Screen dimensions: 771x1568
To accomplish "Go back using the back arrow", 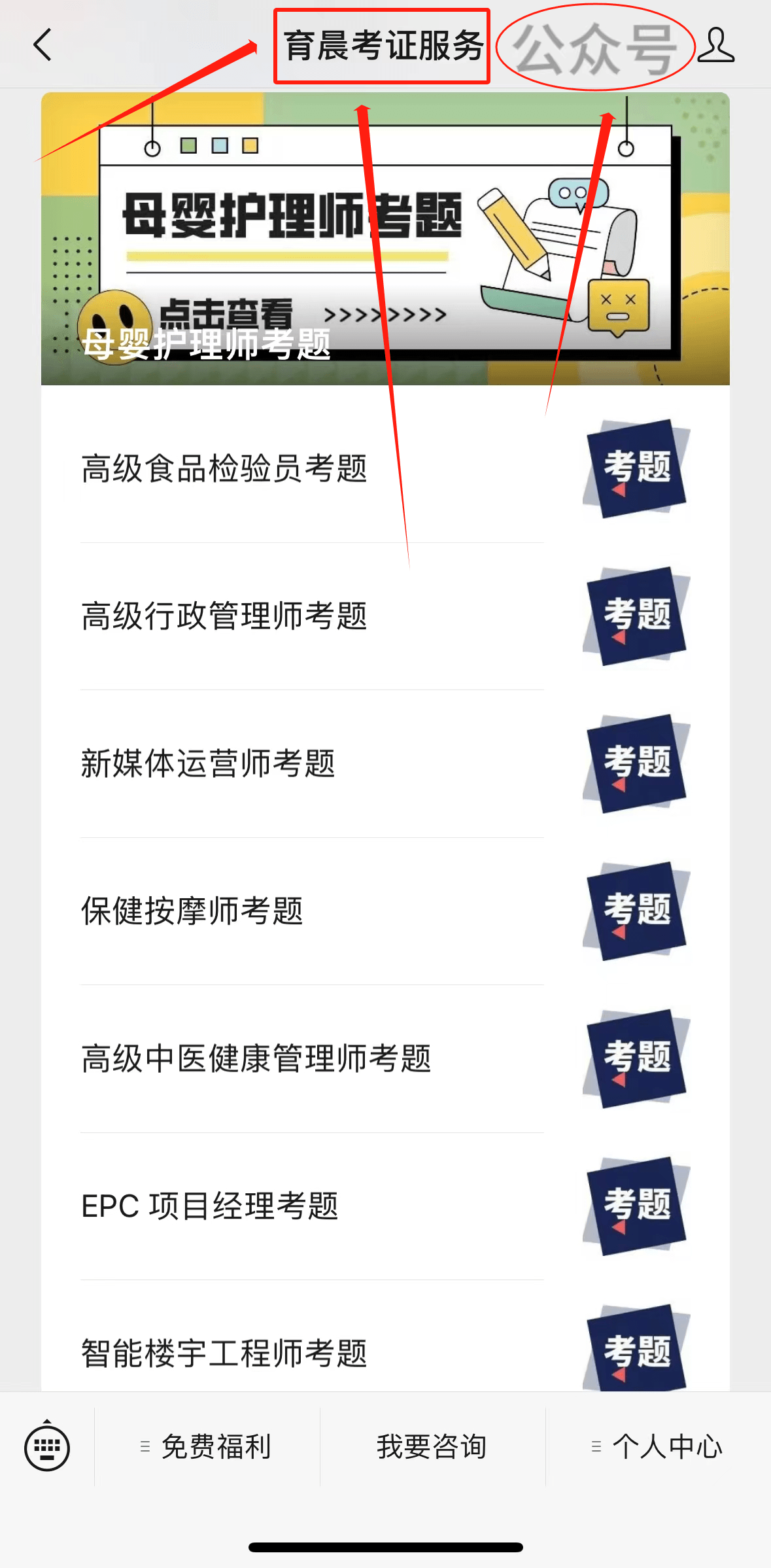I will (x=43, y=45).
